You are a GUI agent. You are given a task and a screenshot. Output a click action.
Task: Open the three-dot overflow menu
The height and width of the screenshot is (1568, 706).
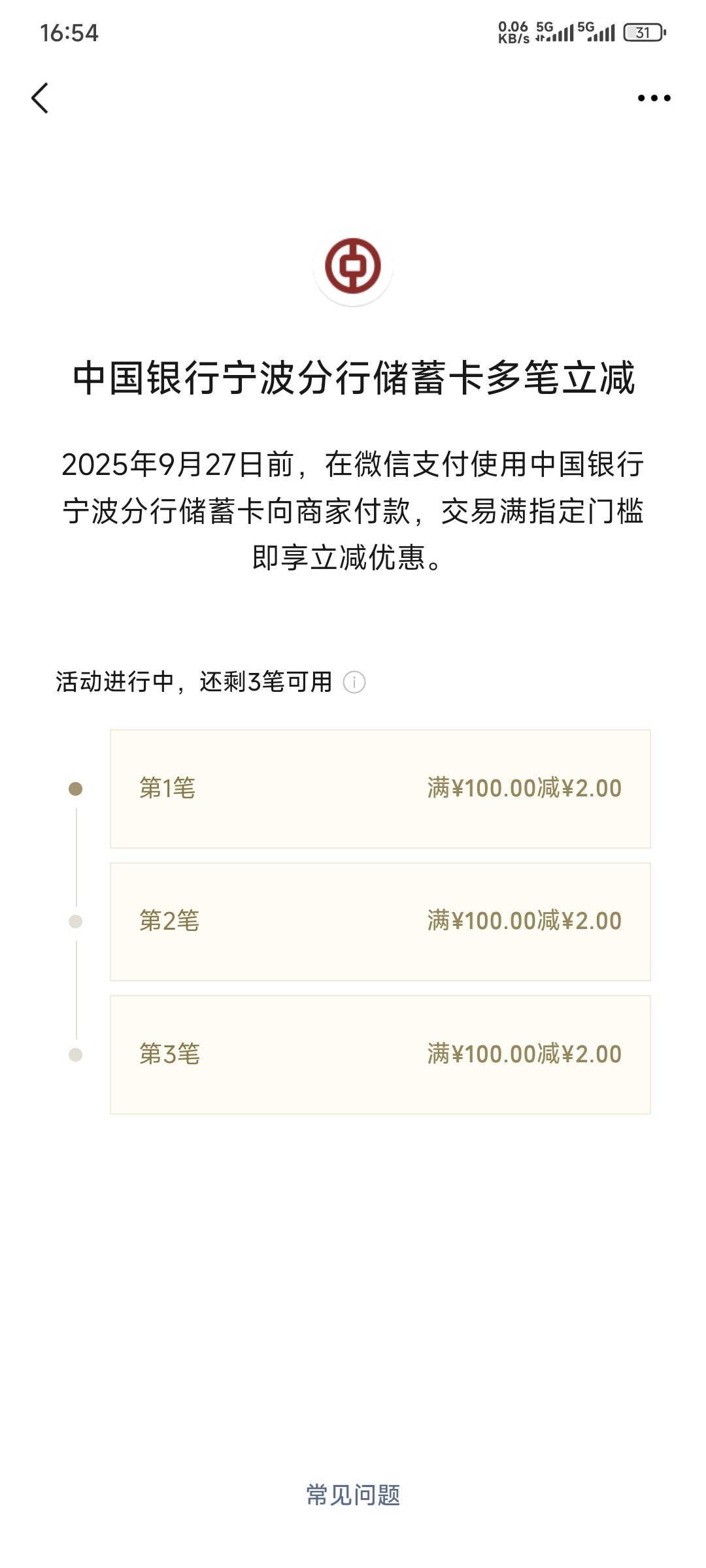tap(654, 98)
